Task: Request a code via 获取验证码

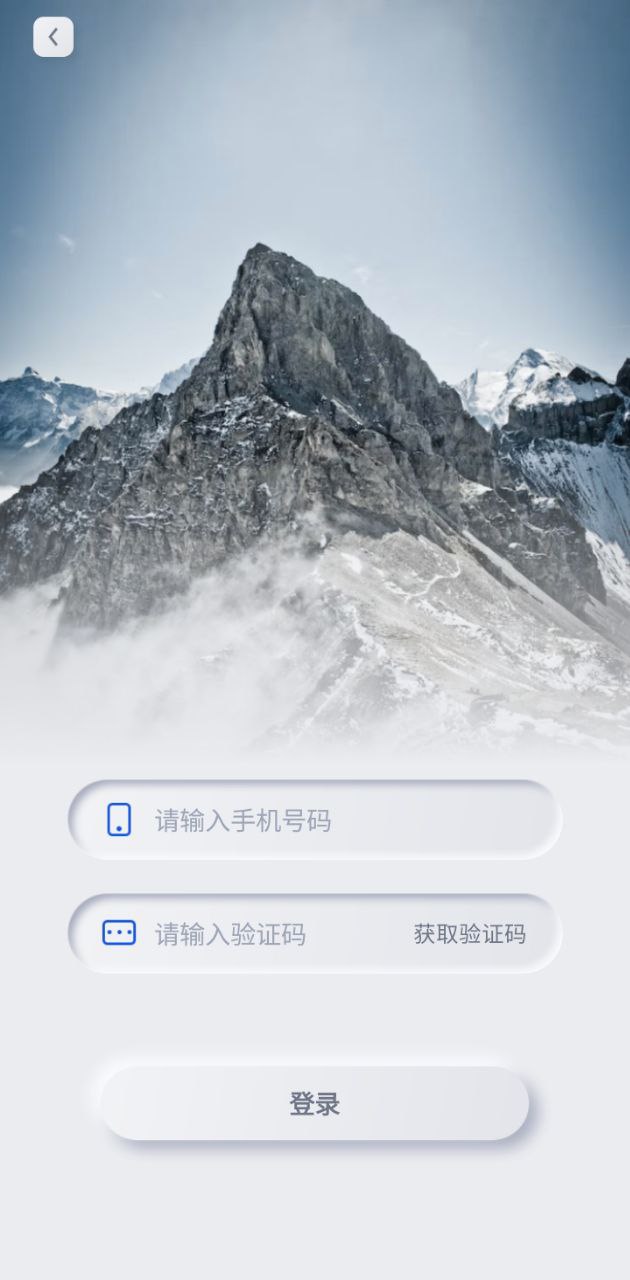Action: 469,935
